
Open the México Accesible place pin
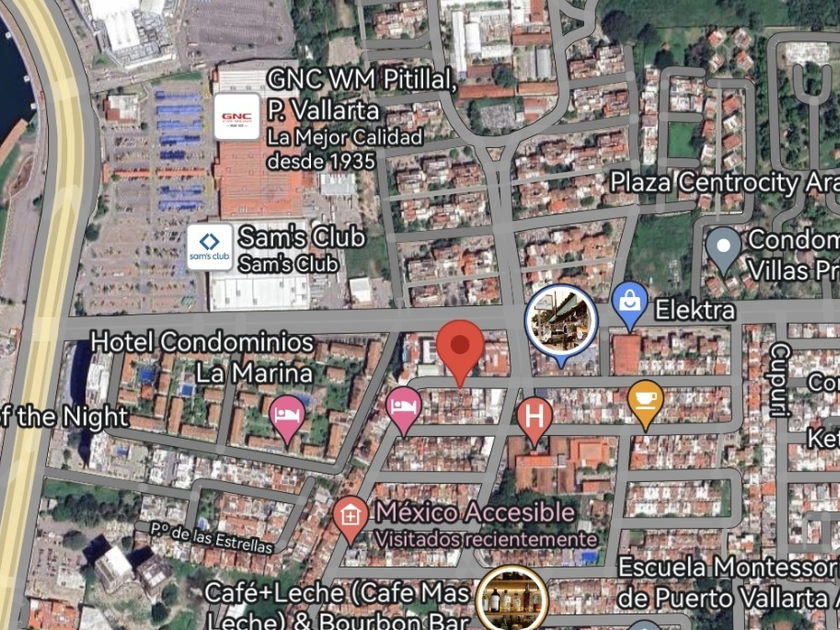pos(350,517)
